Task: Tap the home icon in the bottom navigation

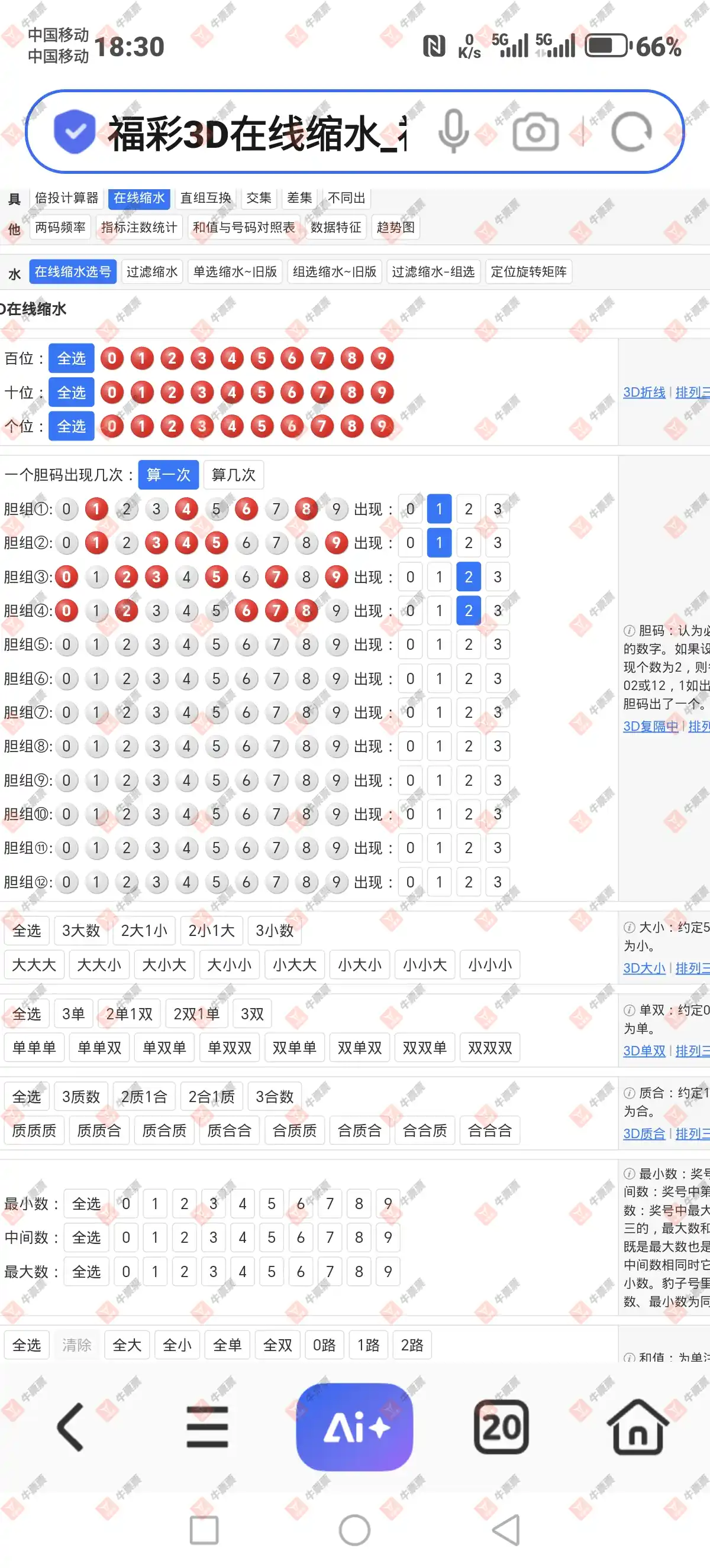Action: [x=638, y=1426]
